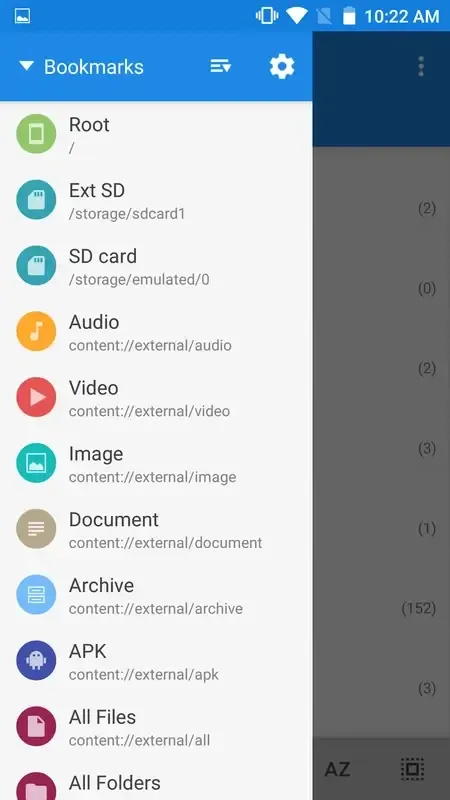This screenshot has height=800, width=450.
Task: Open the Archive category
Action: (156, 594)
